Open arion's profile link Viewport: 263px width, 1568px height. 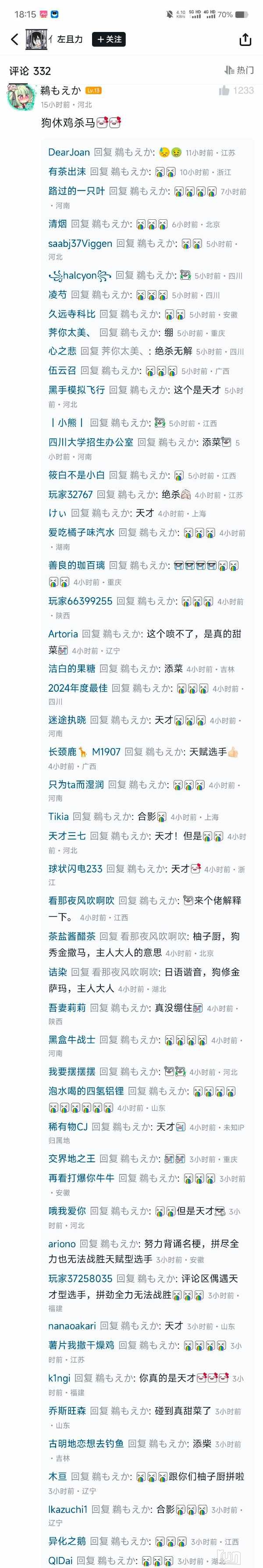tap(62, 1244)
